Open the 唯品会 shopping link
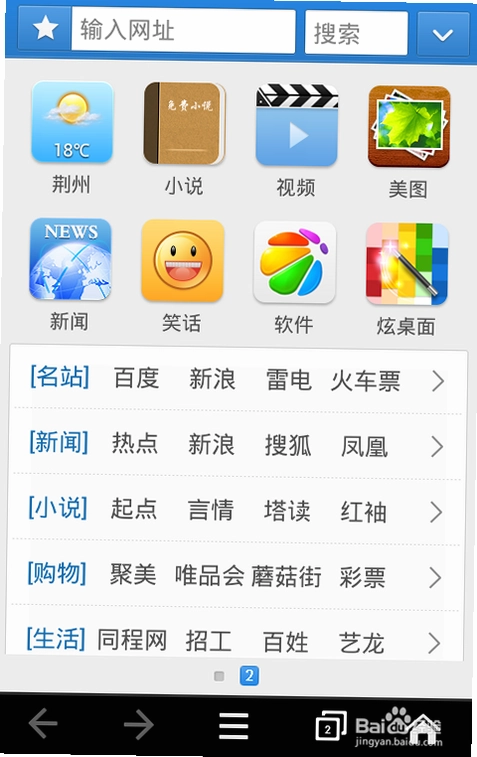This screenshot has width=477, height=757. point(210,575)
